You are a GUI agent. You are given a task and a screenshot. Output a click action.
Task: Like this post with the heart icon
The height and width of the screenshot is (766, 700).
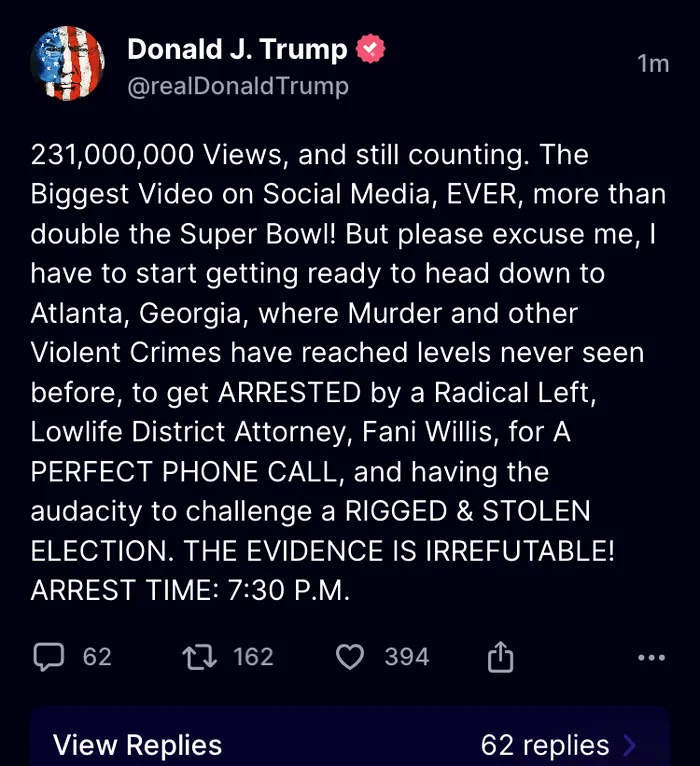tap(349, 657)
